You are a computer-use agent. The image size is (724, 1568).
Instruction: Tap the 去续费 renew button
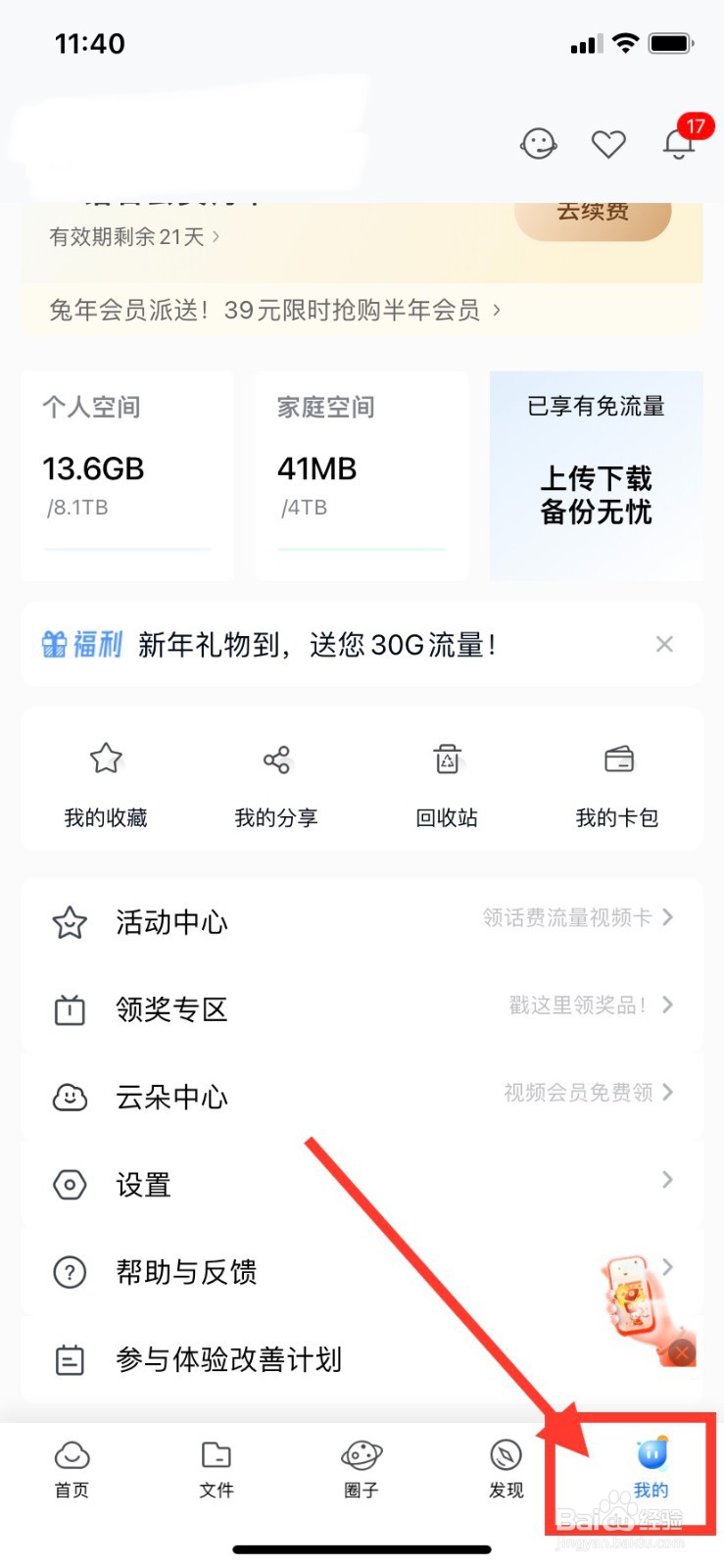pyautogui.click(x=593, y=217)
